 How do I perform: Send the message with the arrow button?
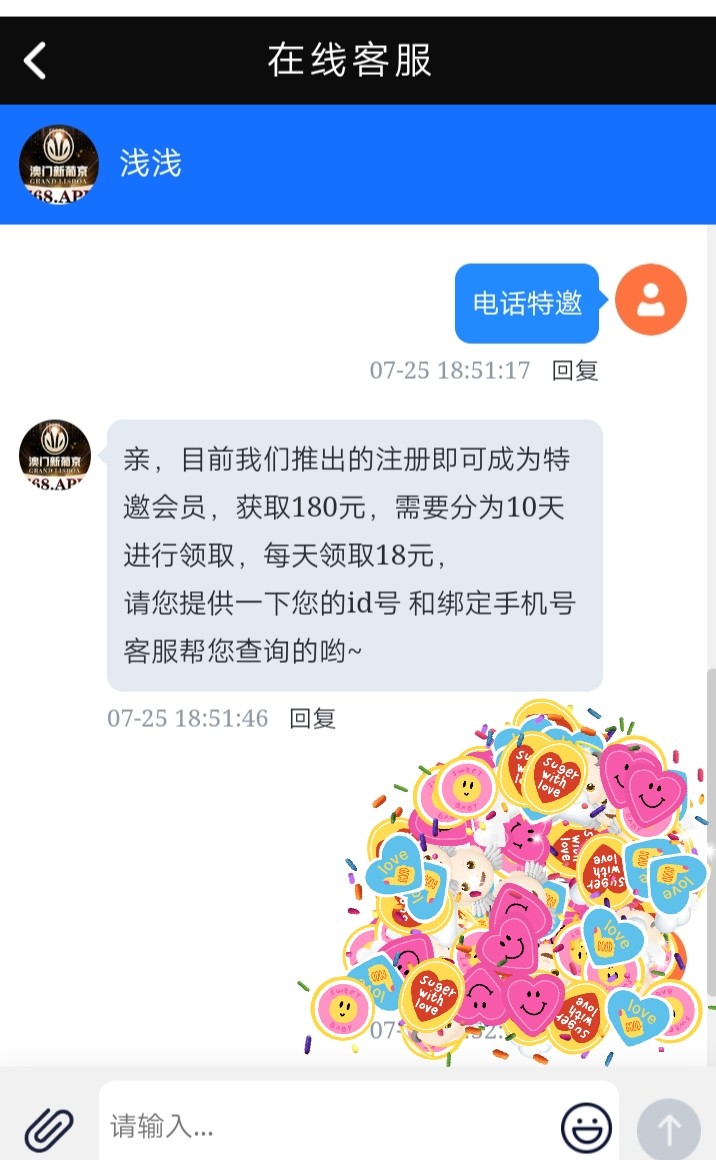(x=668, y=1129)
